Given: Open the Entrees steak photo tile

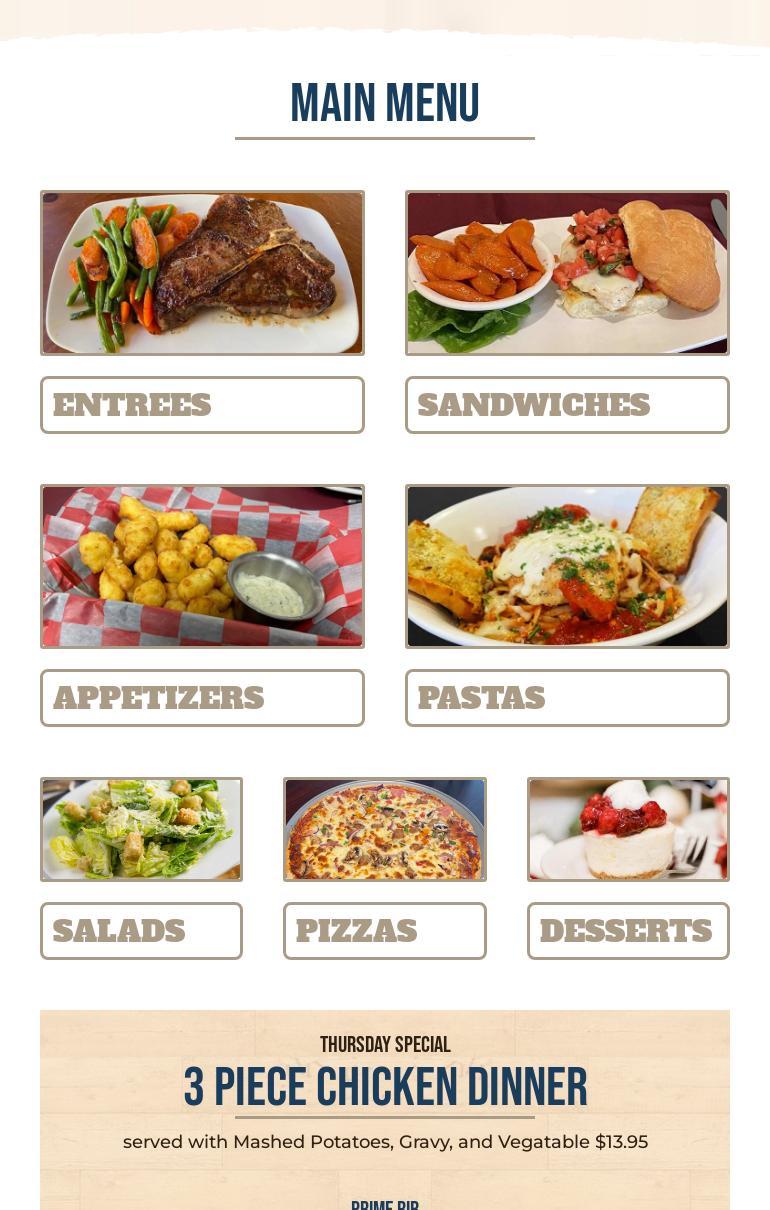Looking at the screenshot, I should pos(202,273).
